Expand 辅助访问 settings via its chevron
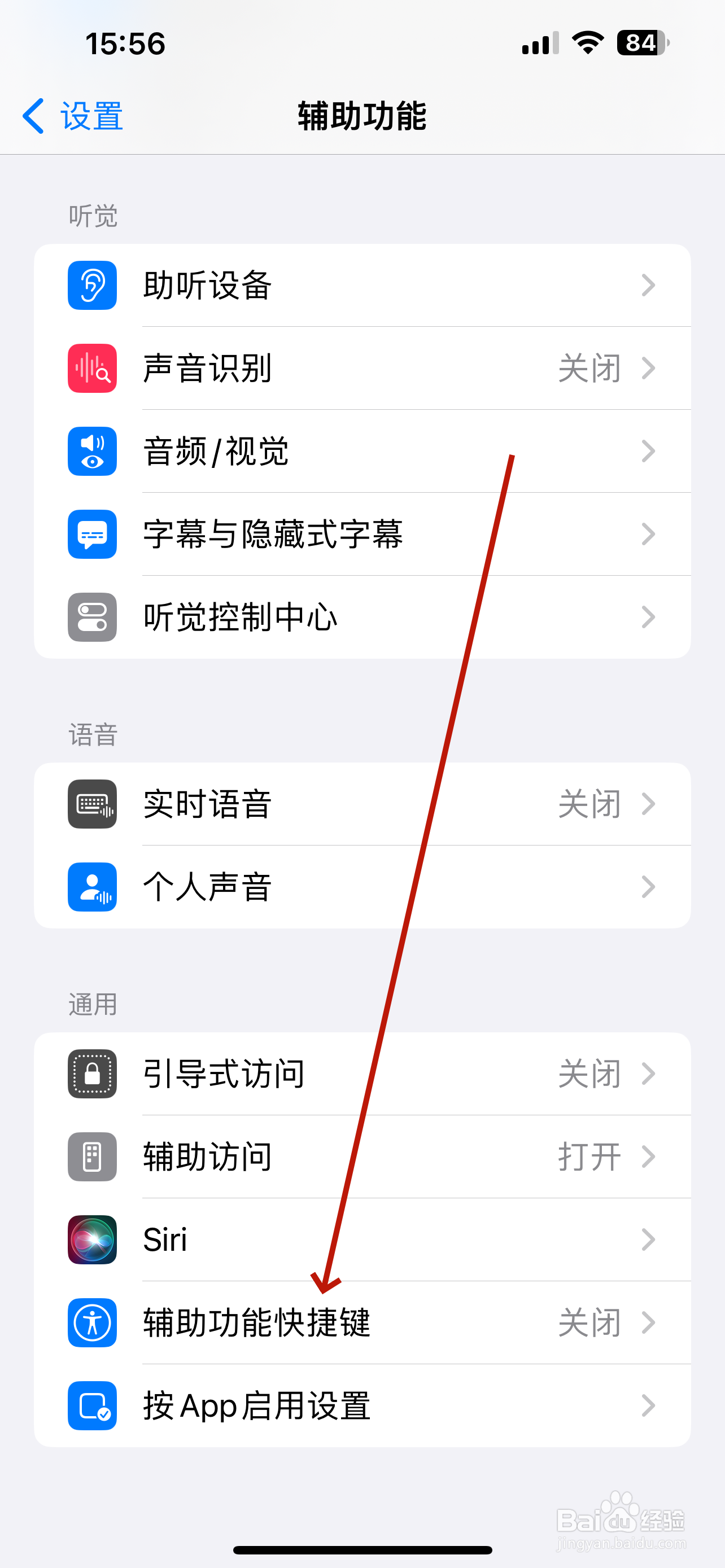Image resolution: width=725 pixels, height=1568 pixels. pyautogui.click(x=649, y=1157)
